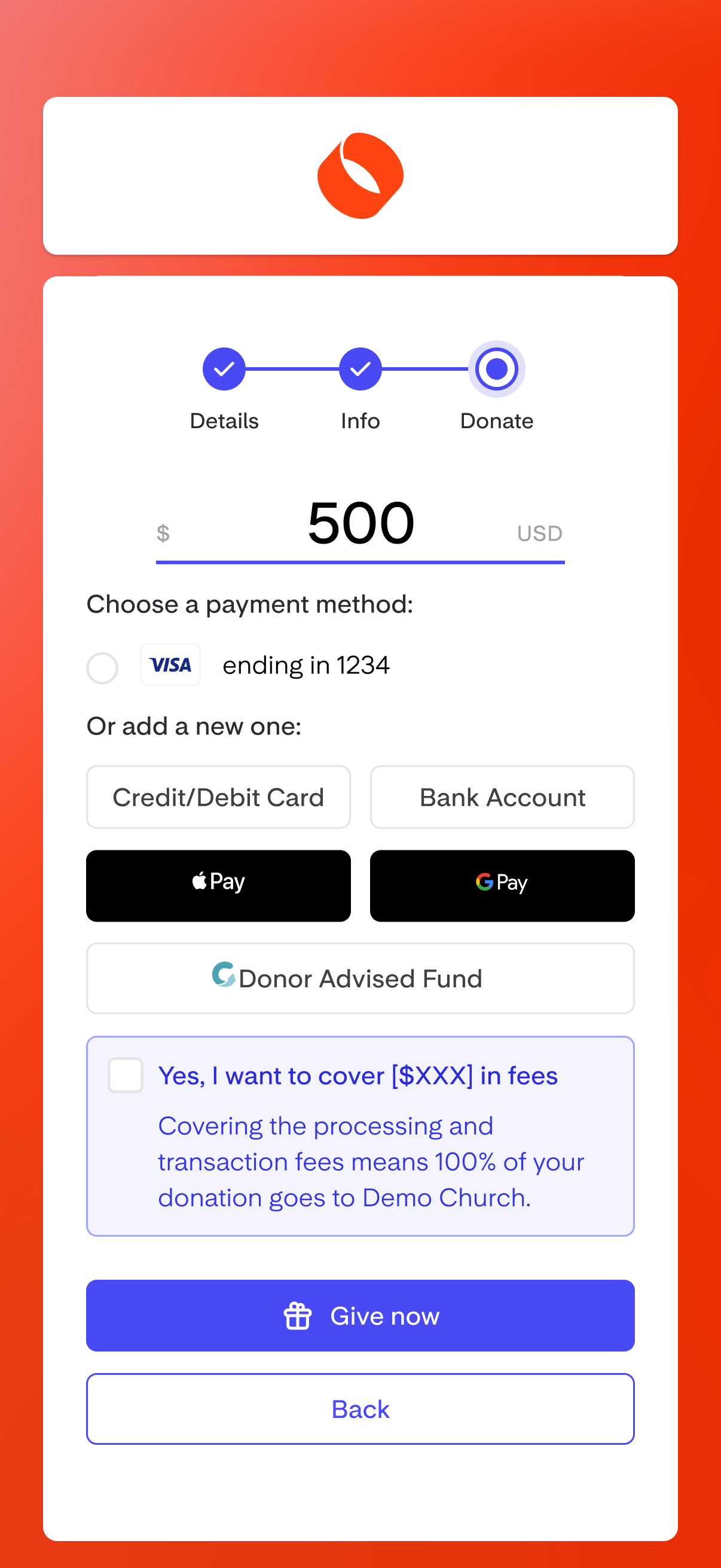Check the cover fees checkbox
The width and height of the screenshot is (721, 1568).
(126, 1075)
